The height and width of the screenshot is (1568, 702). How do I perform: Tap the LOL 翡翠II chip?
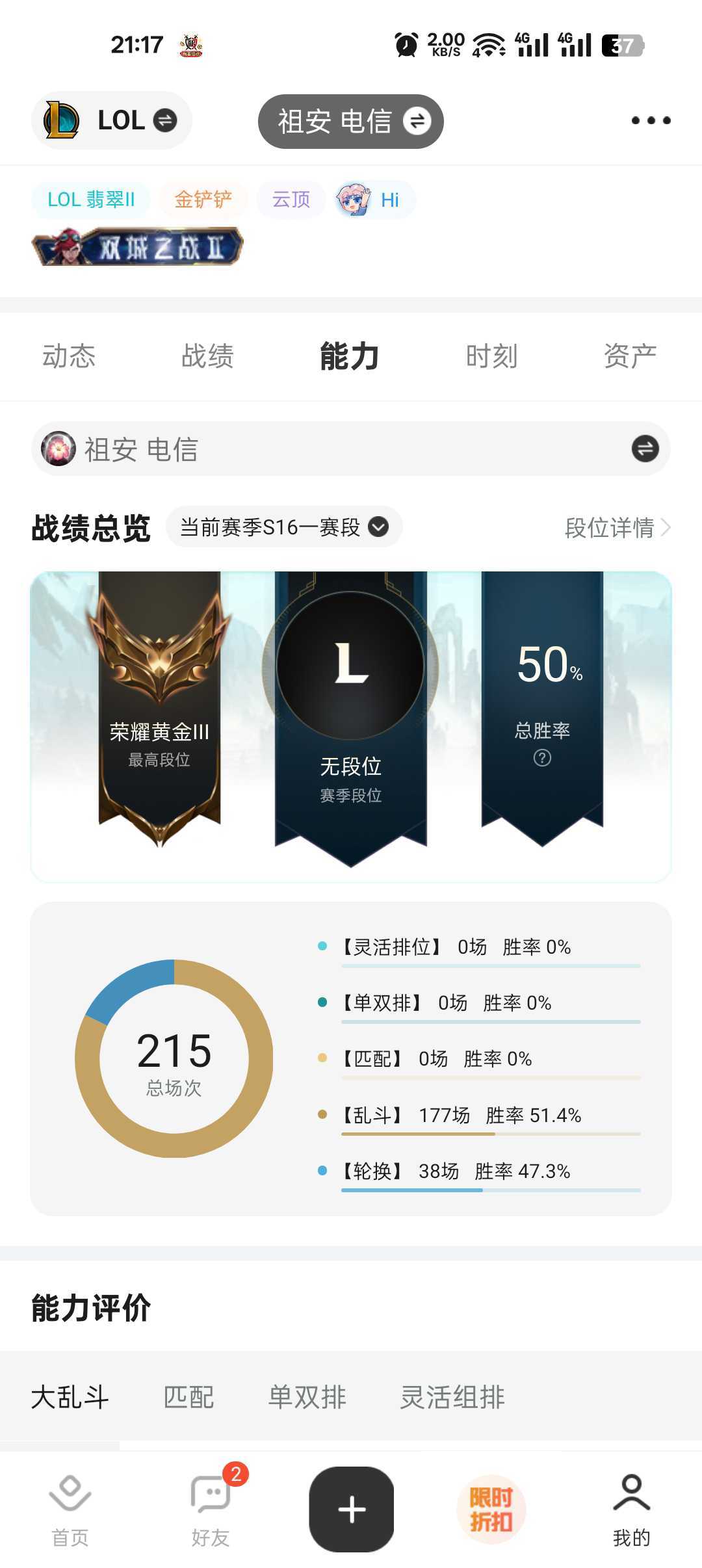point(91,200)
